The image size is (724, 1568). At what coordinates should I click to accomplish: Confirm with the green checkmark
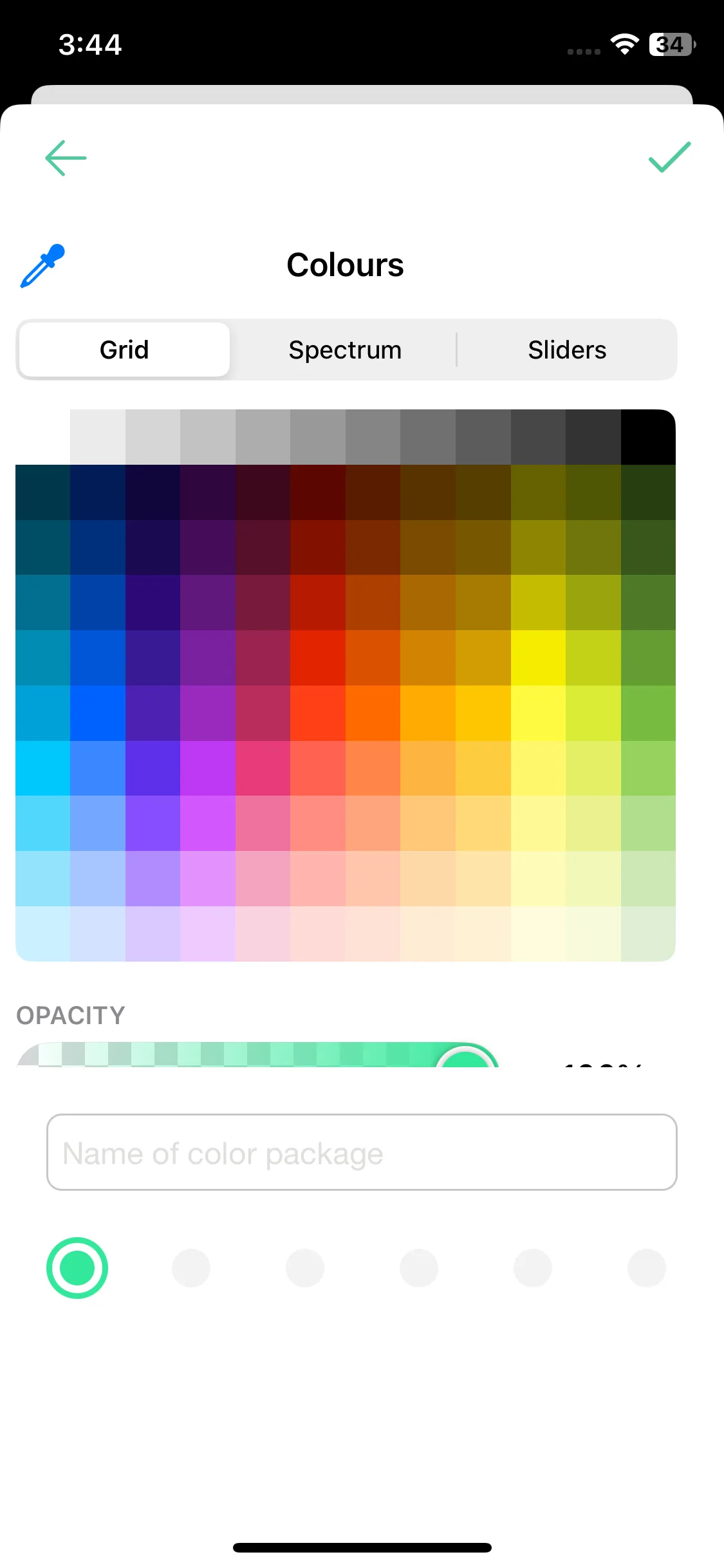(669, 158)
